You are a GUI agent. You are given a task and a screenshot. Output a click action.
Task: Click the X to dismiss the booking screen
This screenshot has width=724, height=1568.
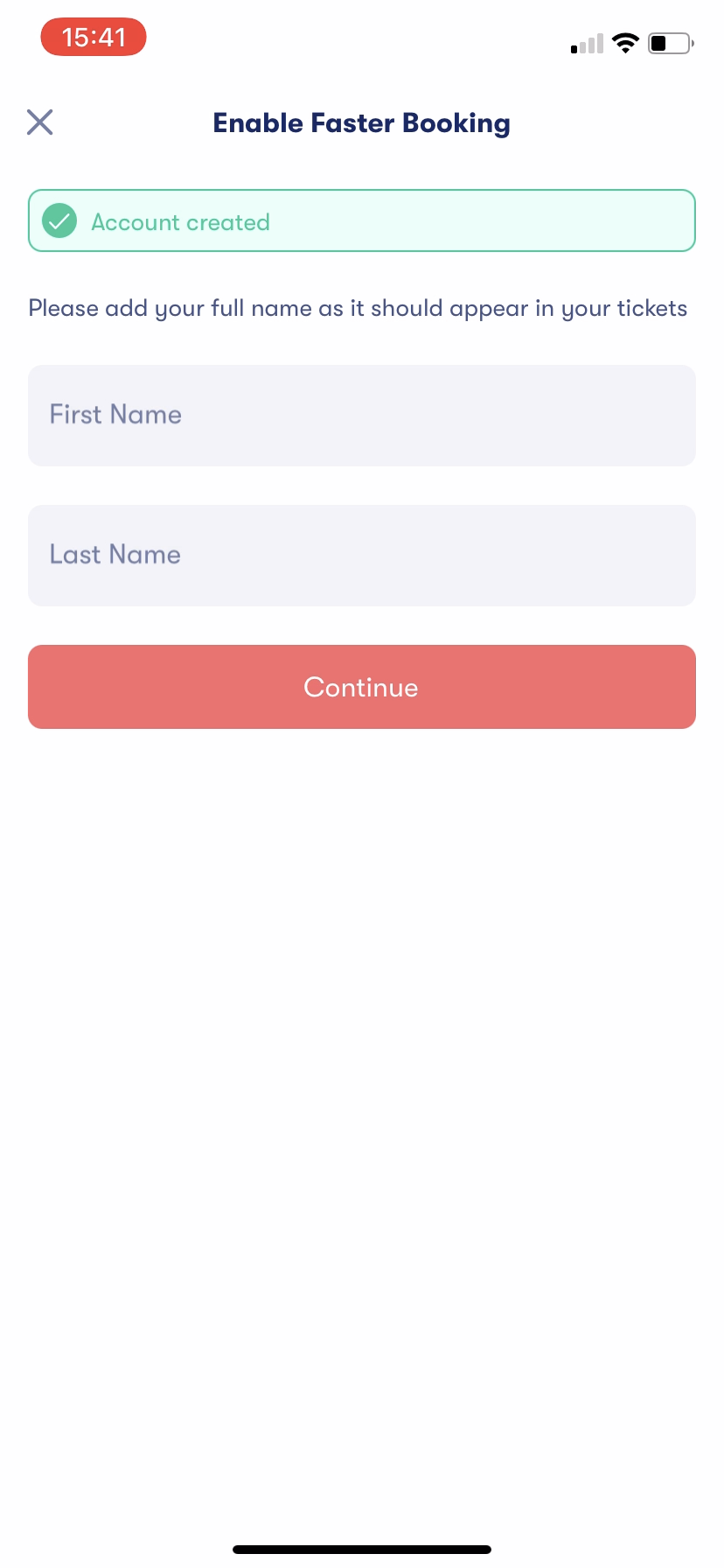pos(39,122)
